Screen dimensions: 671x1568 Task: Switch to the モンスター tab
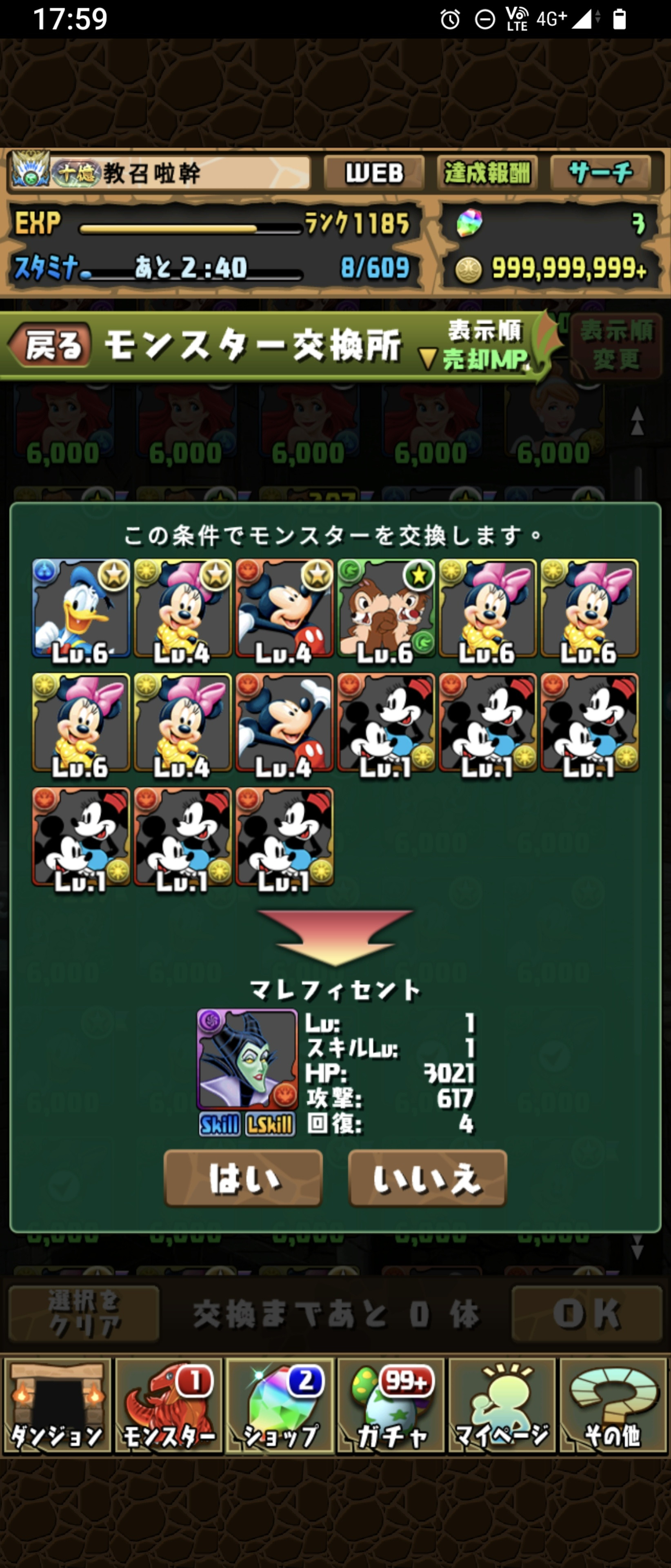pos(169,1406)
